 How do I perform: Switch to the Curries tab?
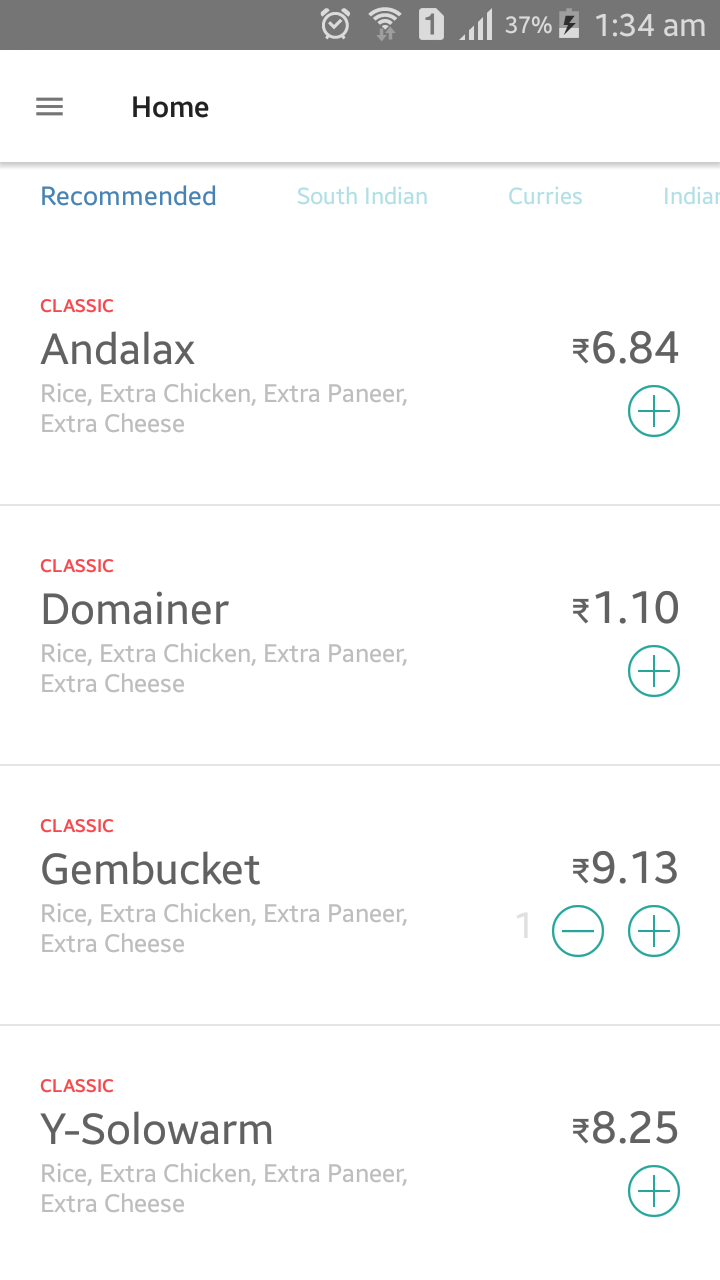pos(545,196)
